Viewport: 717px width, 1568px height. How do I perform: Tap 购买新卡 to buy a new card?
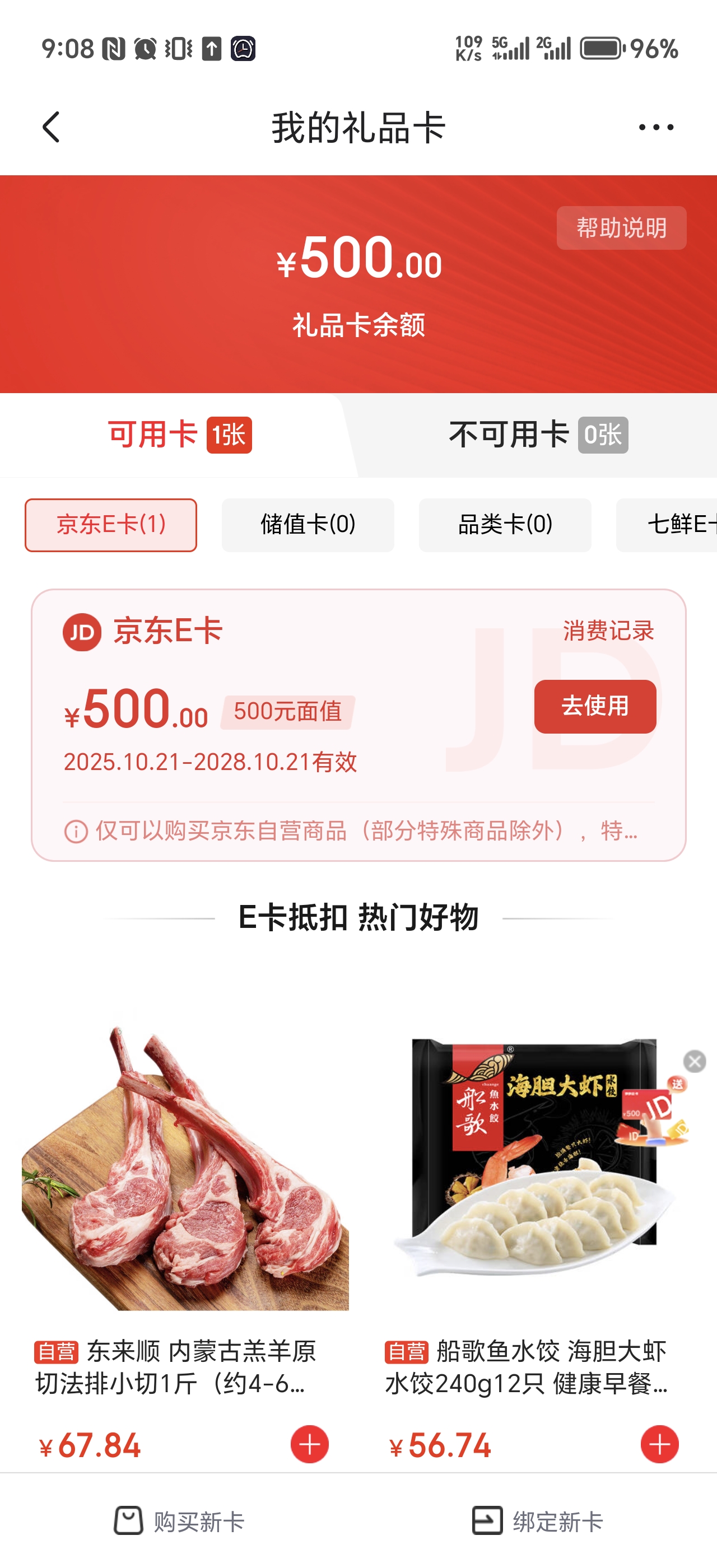(x=180, y=1521)
